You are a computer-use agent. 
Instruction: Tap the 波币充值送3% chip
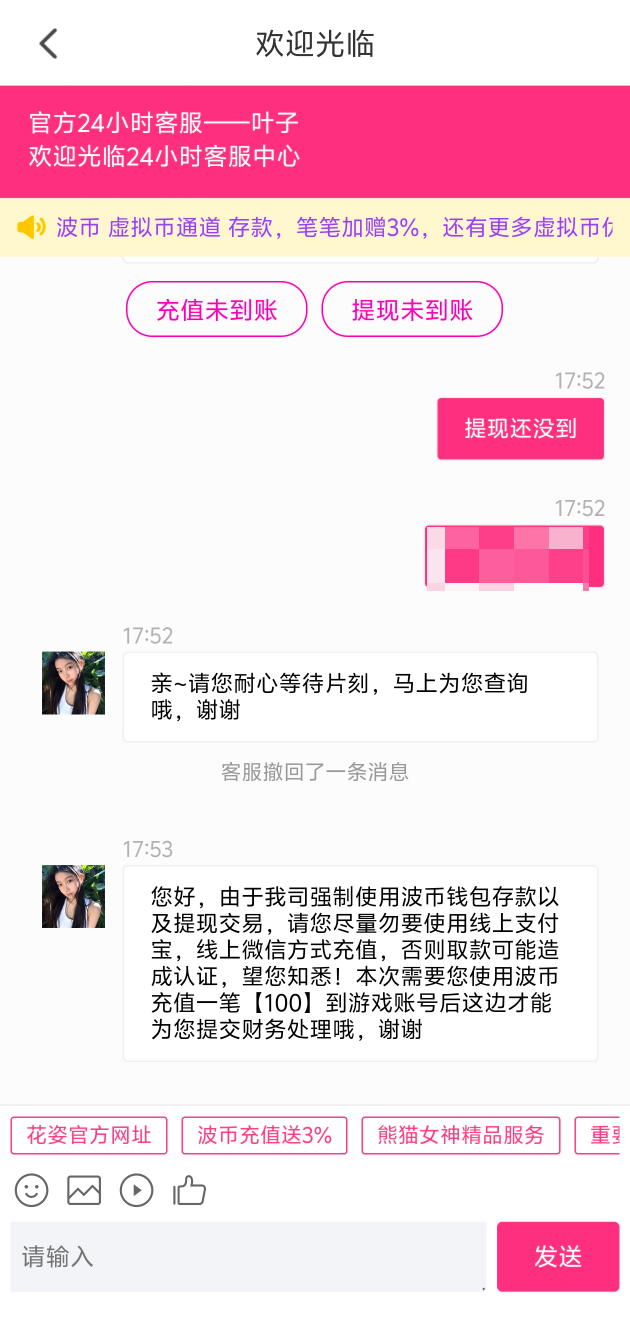point(264,1135)
